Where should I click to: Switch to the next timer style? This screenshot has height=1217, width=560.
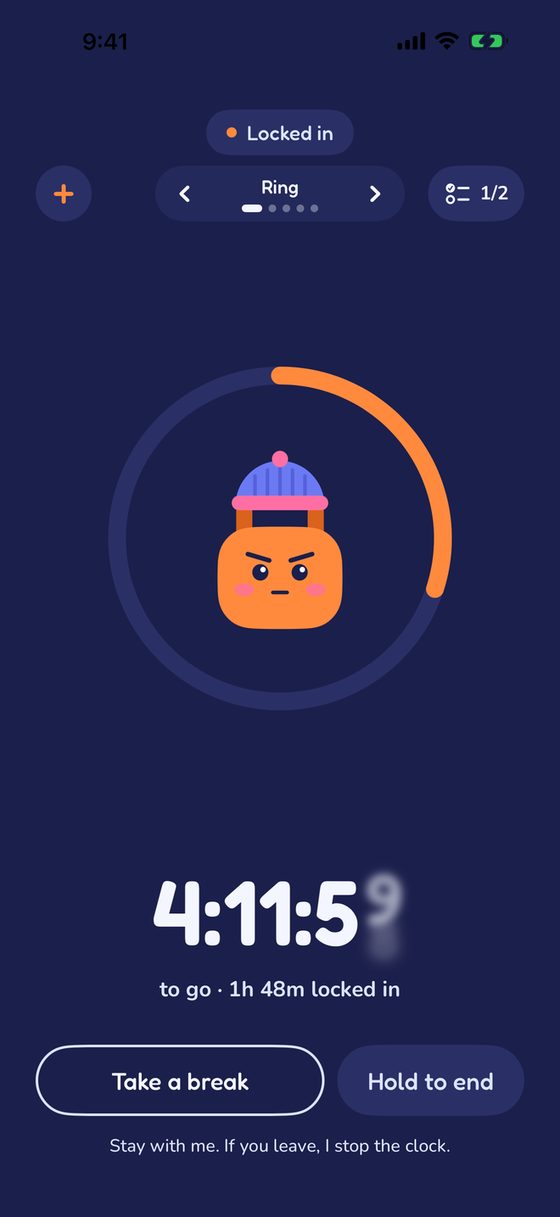(375, 194)
